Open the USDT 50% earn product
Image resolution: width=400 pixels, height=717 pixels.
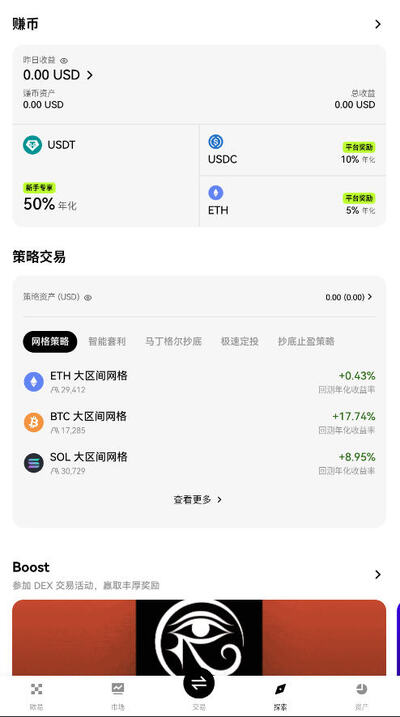coord(106,175)
